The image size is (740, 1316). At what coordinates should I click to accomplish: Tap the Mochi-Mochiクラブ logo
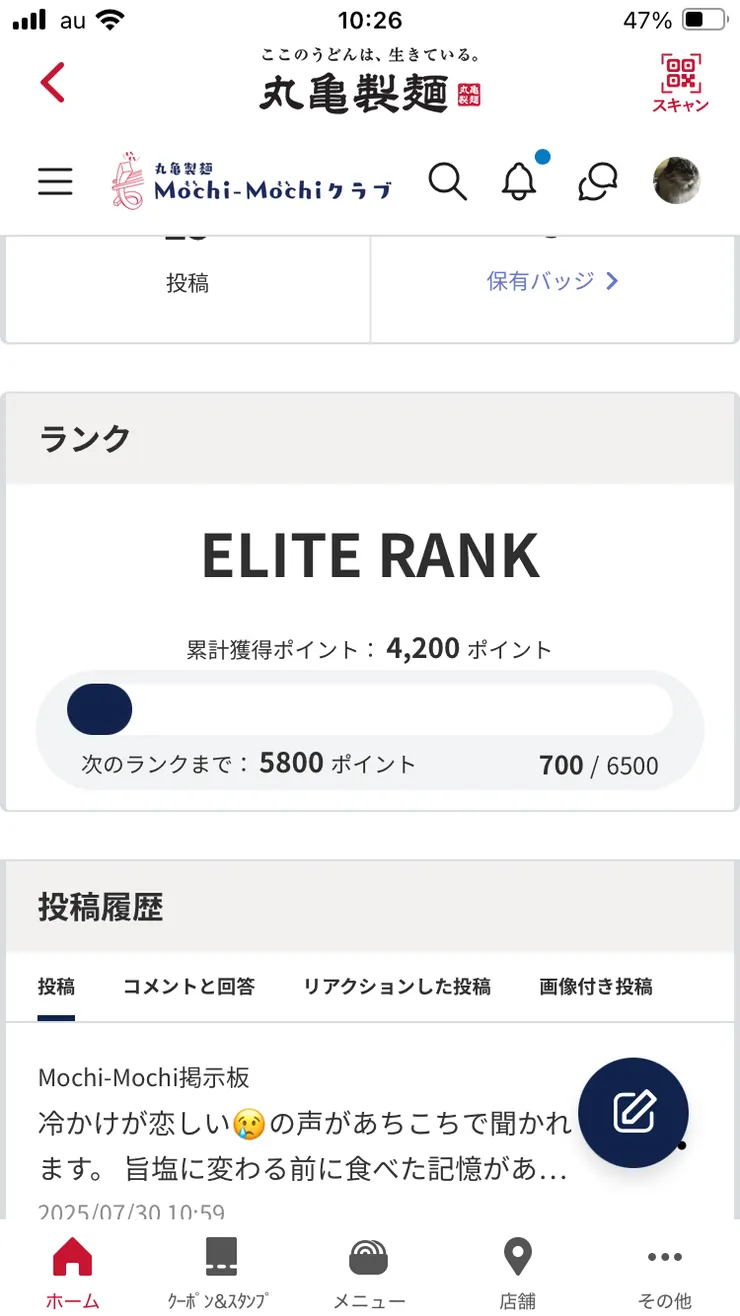tap(250, 181)
